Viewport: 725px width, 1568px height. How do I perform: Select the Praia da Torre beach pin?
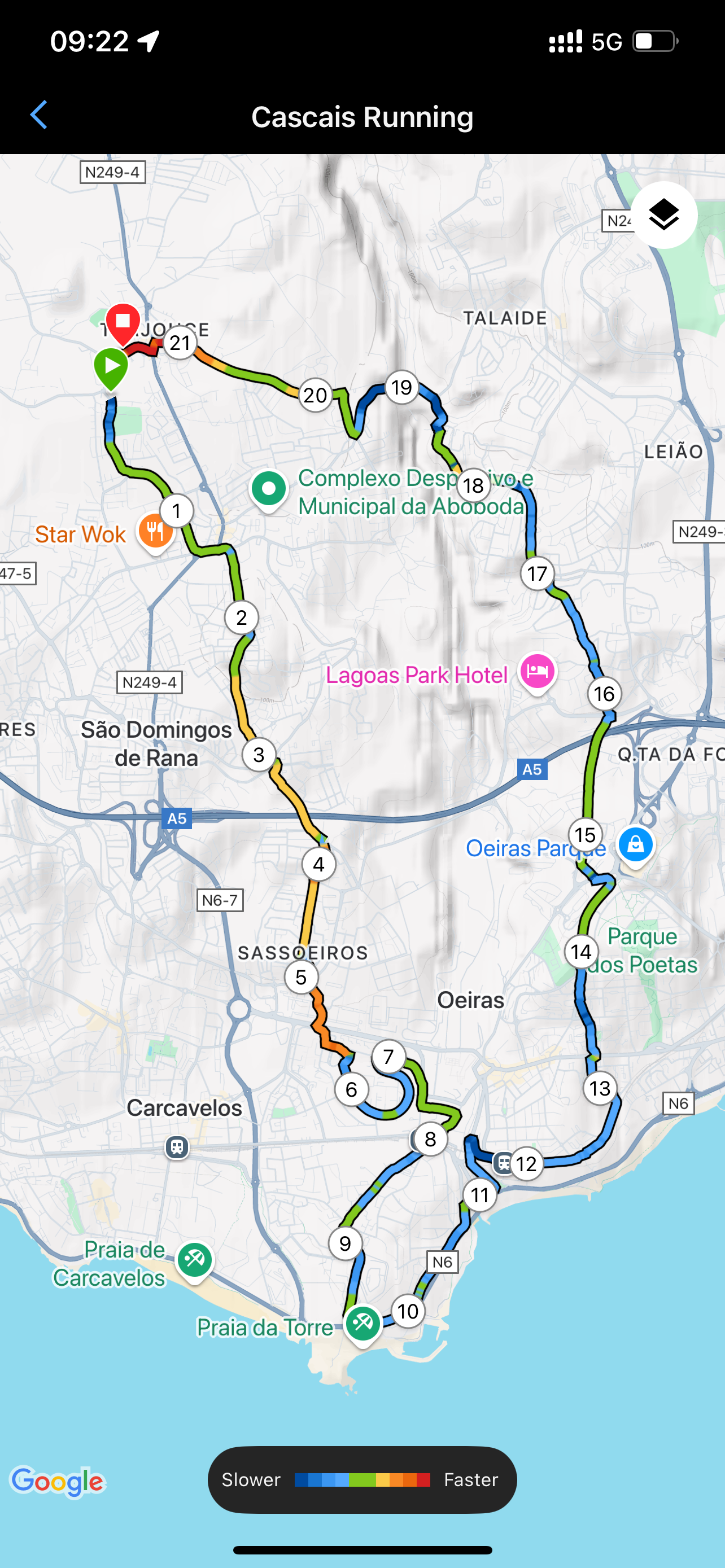coord(363,1326)
